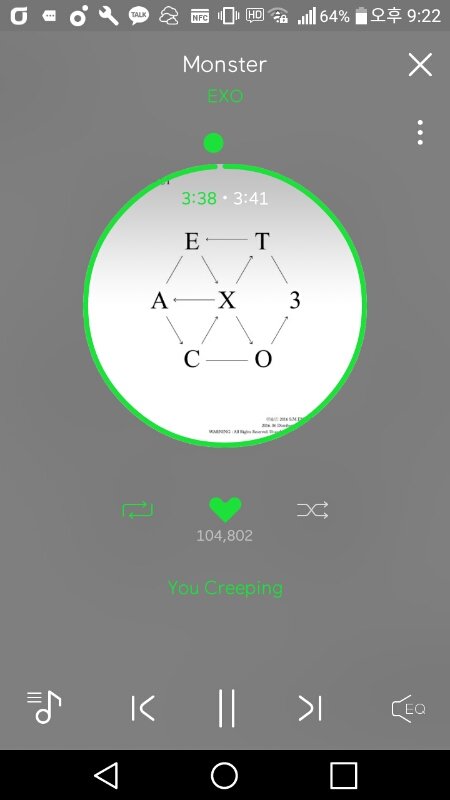Unlike the song with the heart

coord(225,510)
